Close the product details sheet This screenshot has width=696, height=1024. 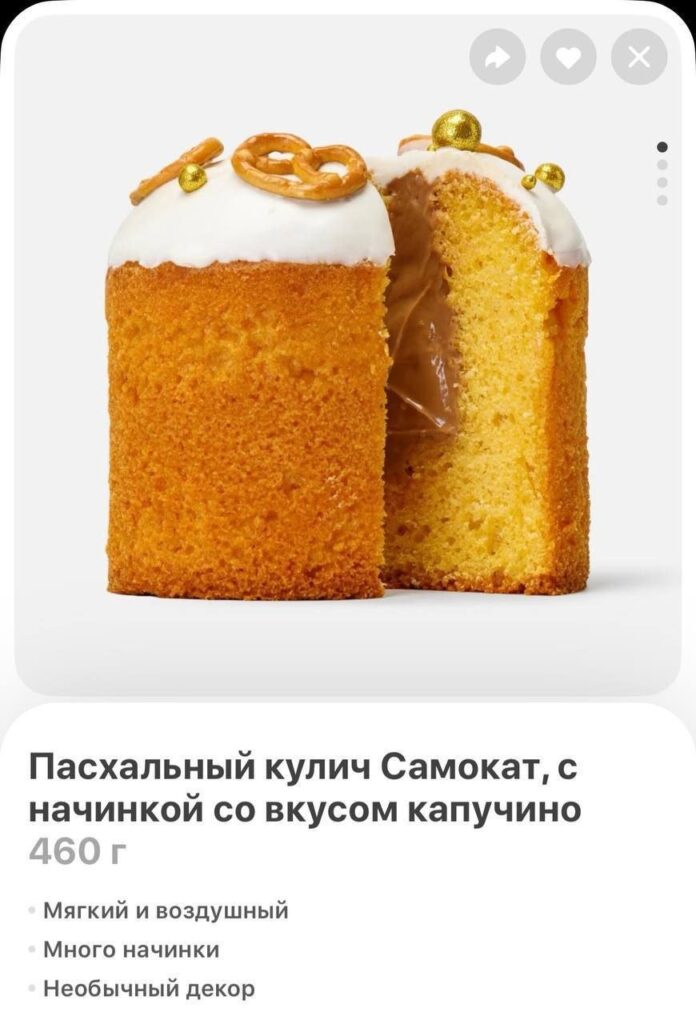pyautogui.click(x=639, y=59)
